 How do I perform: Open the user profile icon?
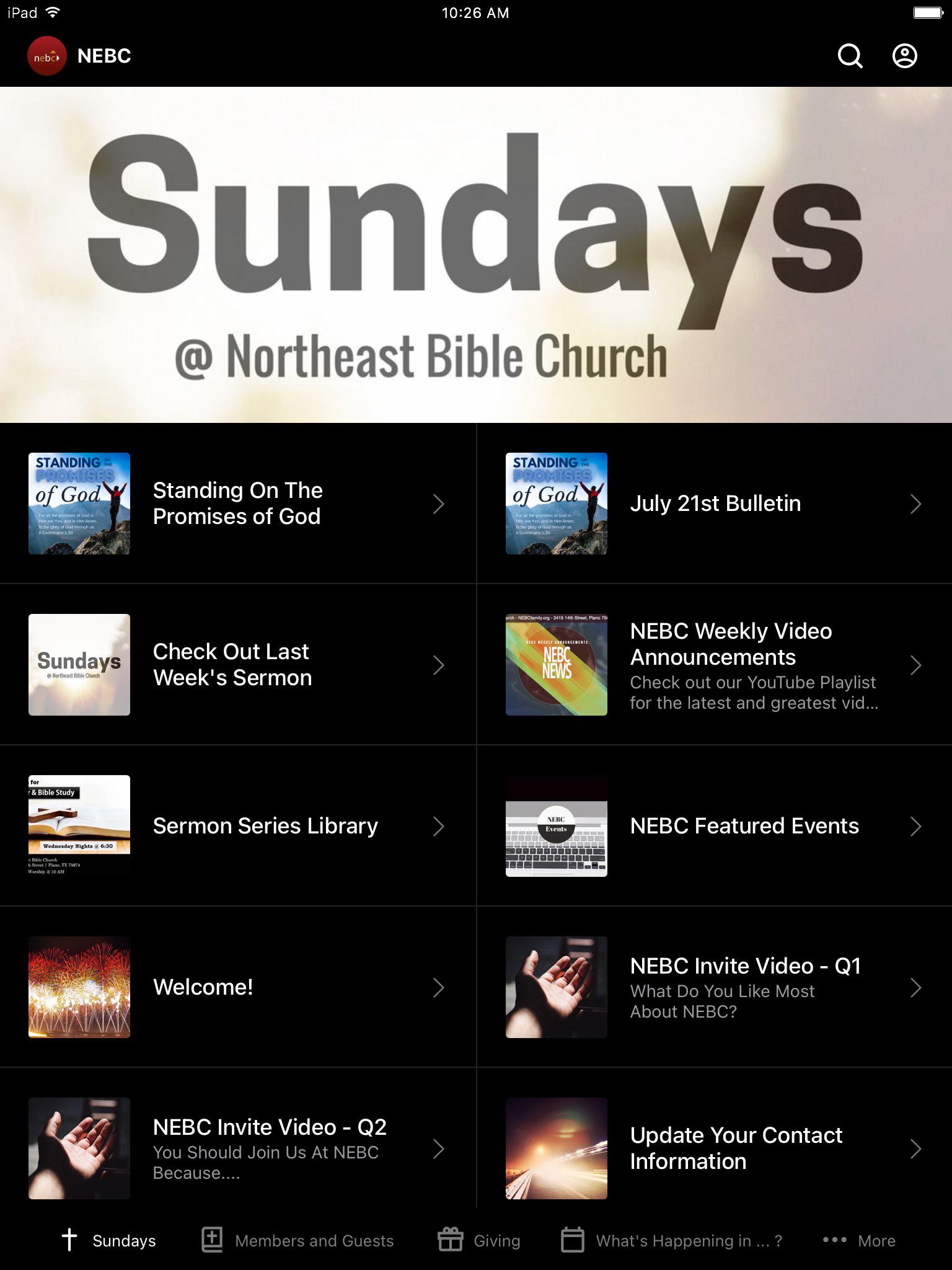904,56
